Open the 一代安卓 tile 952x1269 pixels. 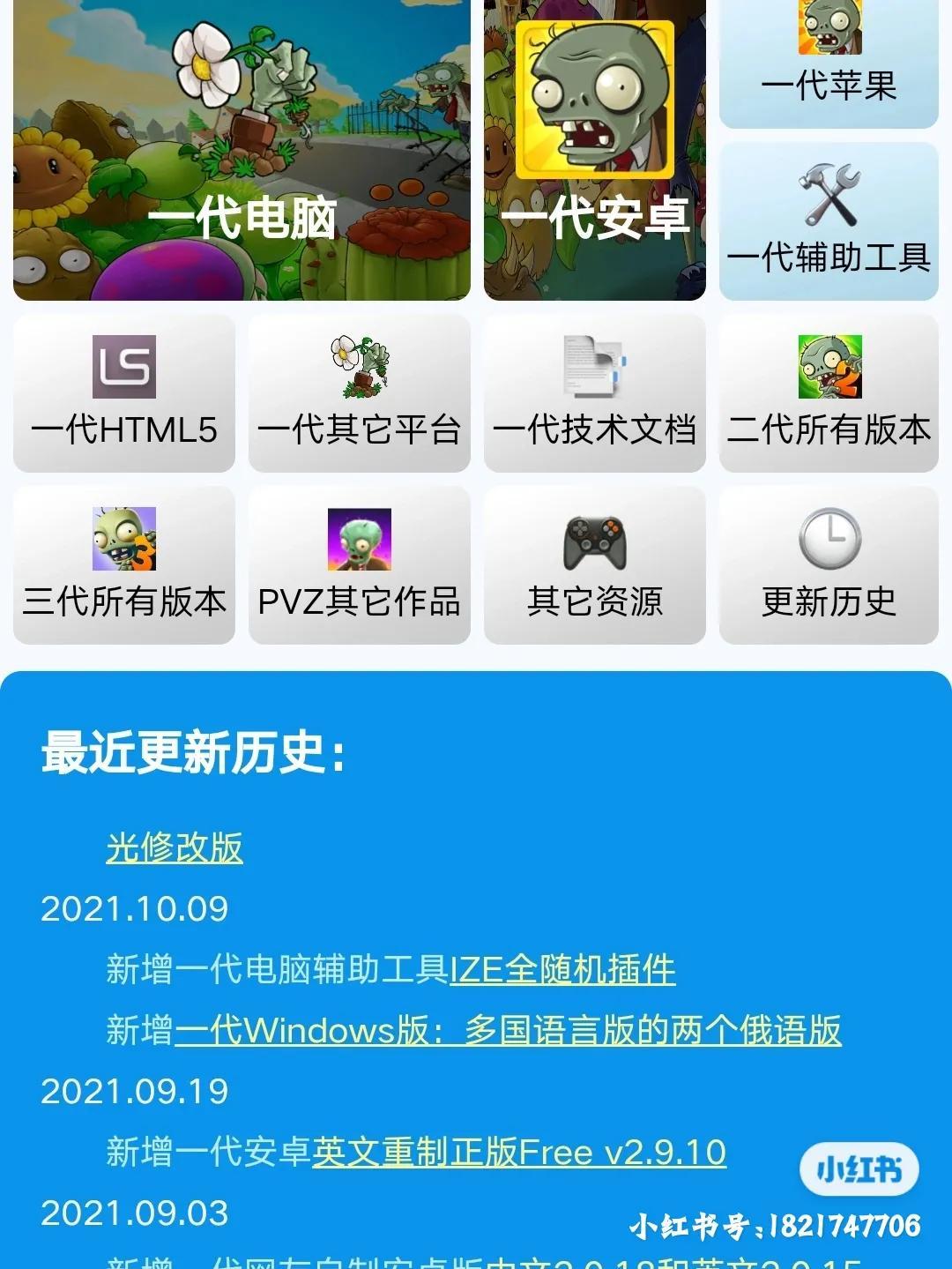click(595, 150)
